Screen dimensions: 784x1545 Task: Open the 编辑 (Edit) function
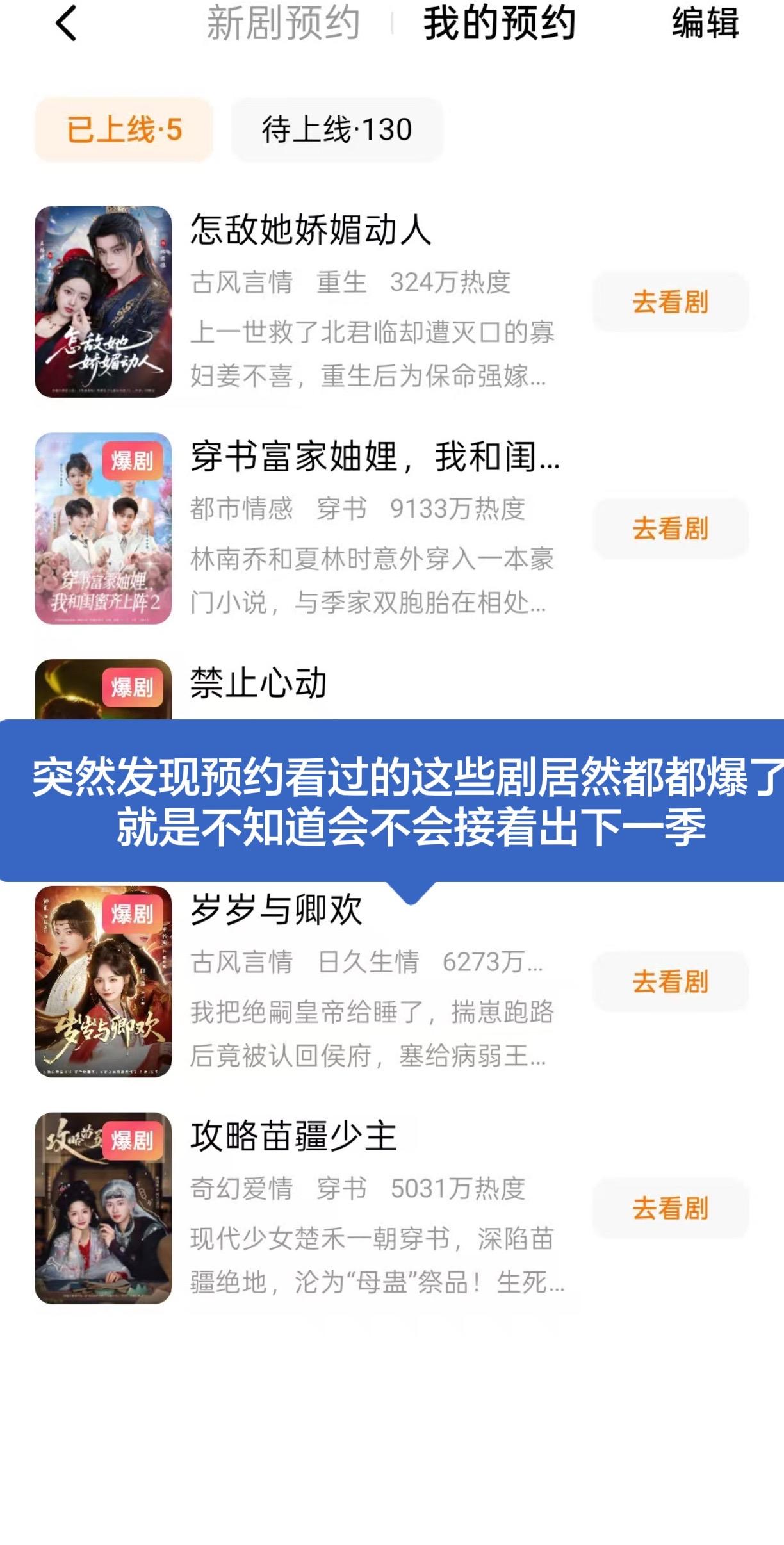[x=705, y=24]
